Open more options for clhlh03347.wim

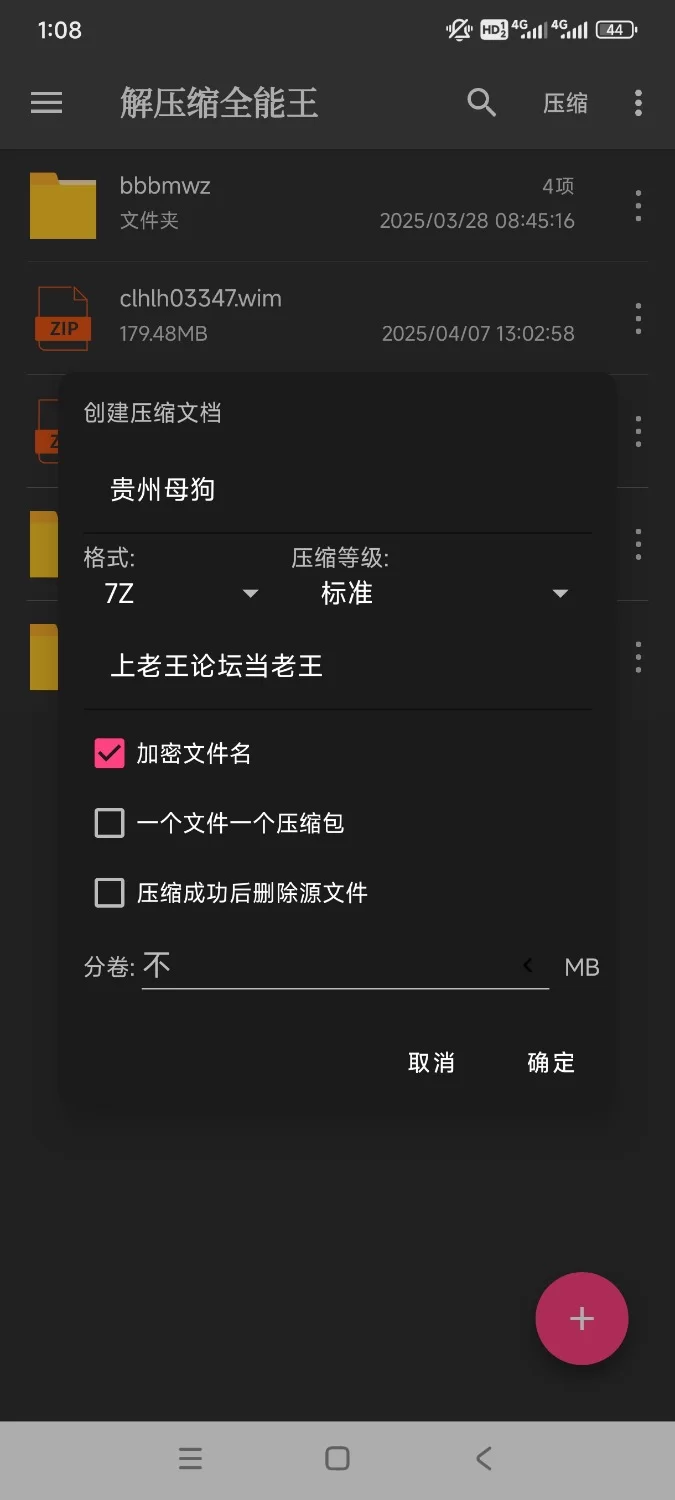click(638, 319)
